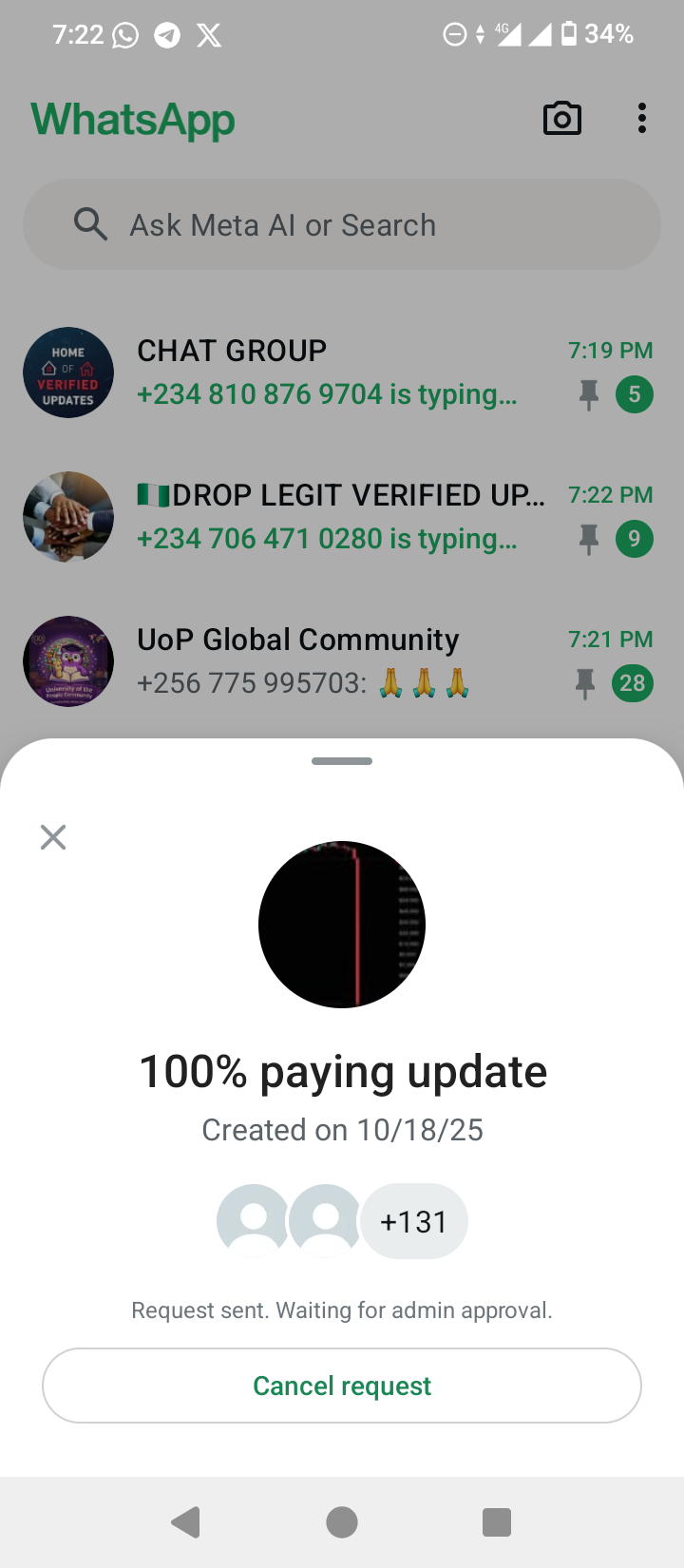Open the WhatsApp camera

click(562, 119)
